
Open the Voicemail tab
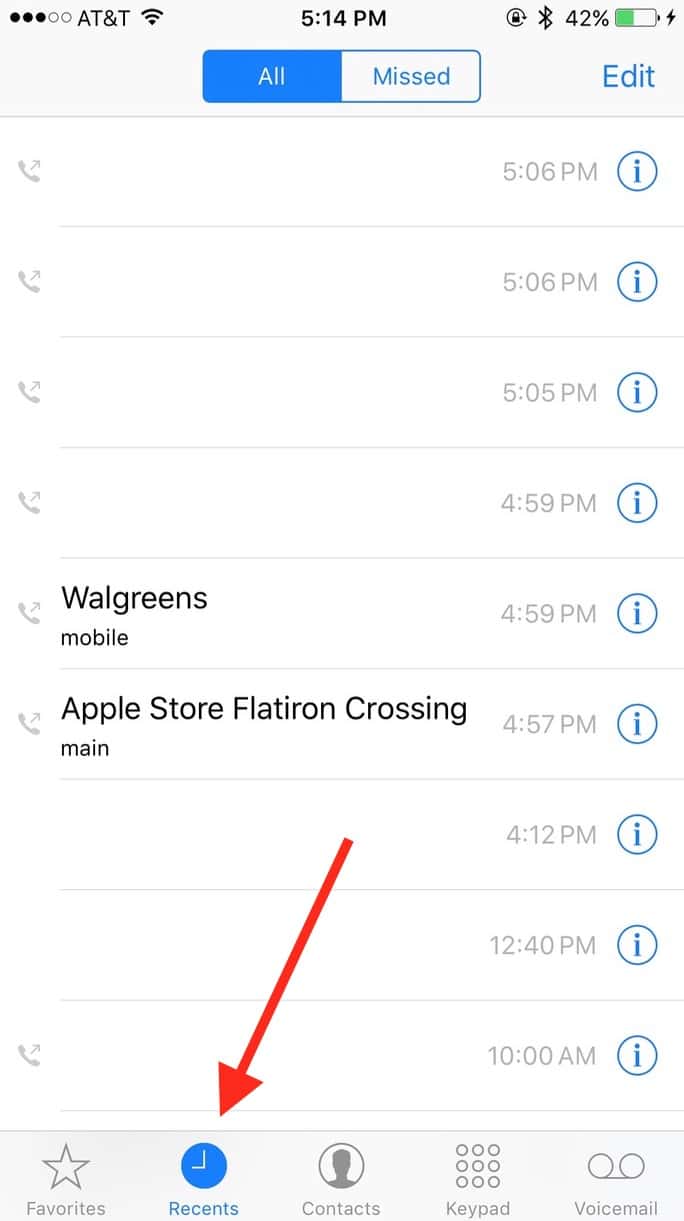(616, 1179)
